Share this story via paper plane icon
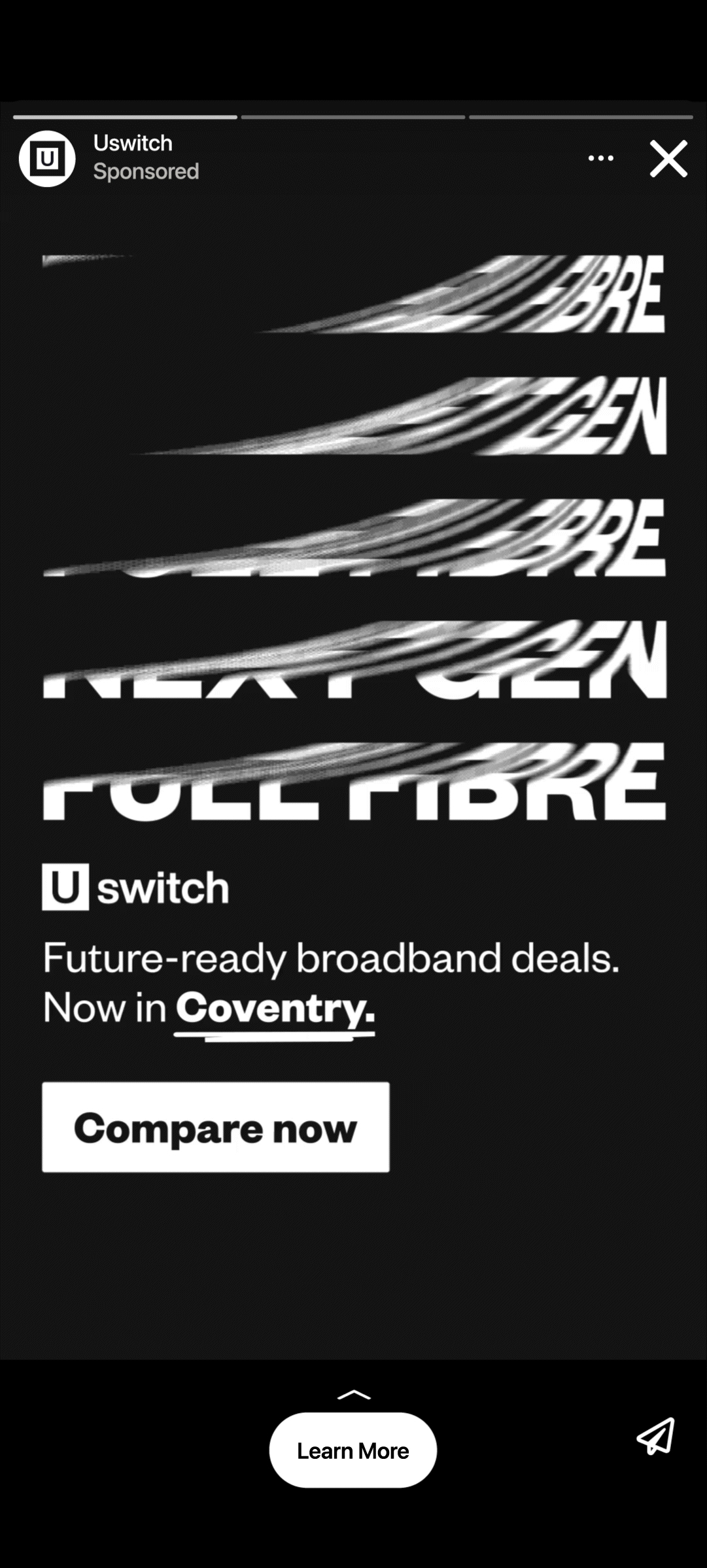Viewport: 707px width, 1568px height. (655, 1437)
